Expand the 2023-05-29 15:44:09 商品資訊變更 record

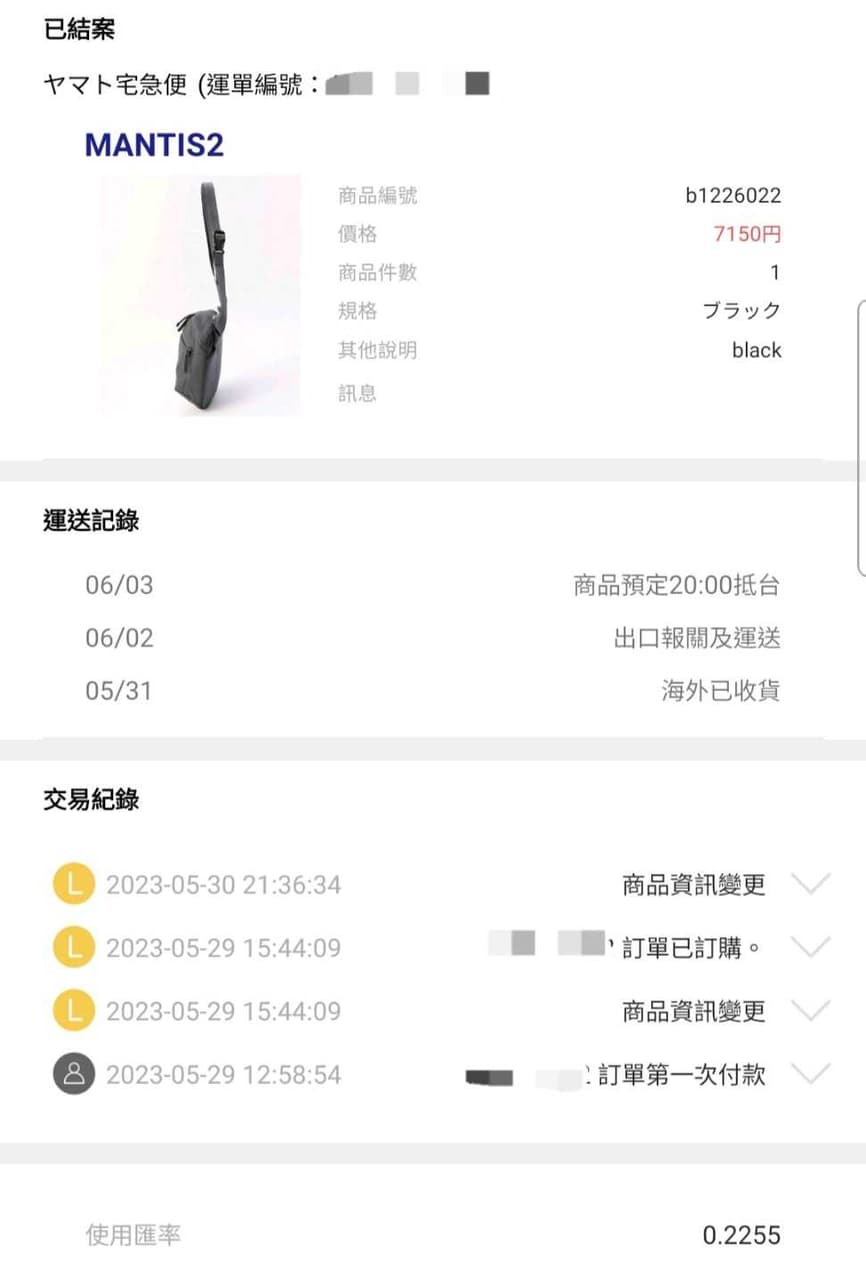pos(810,1010)
